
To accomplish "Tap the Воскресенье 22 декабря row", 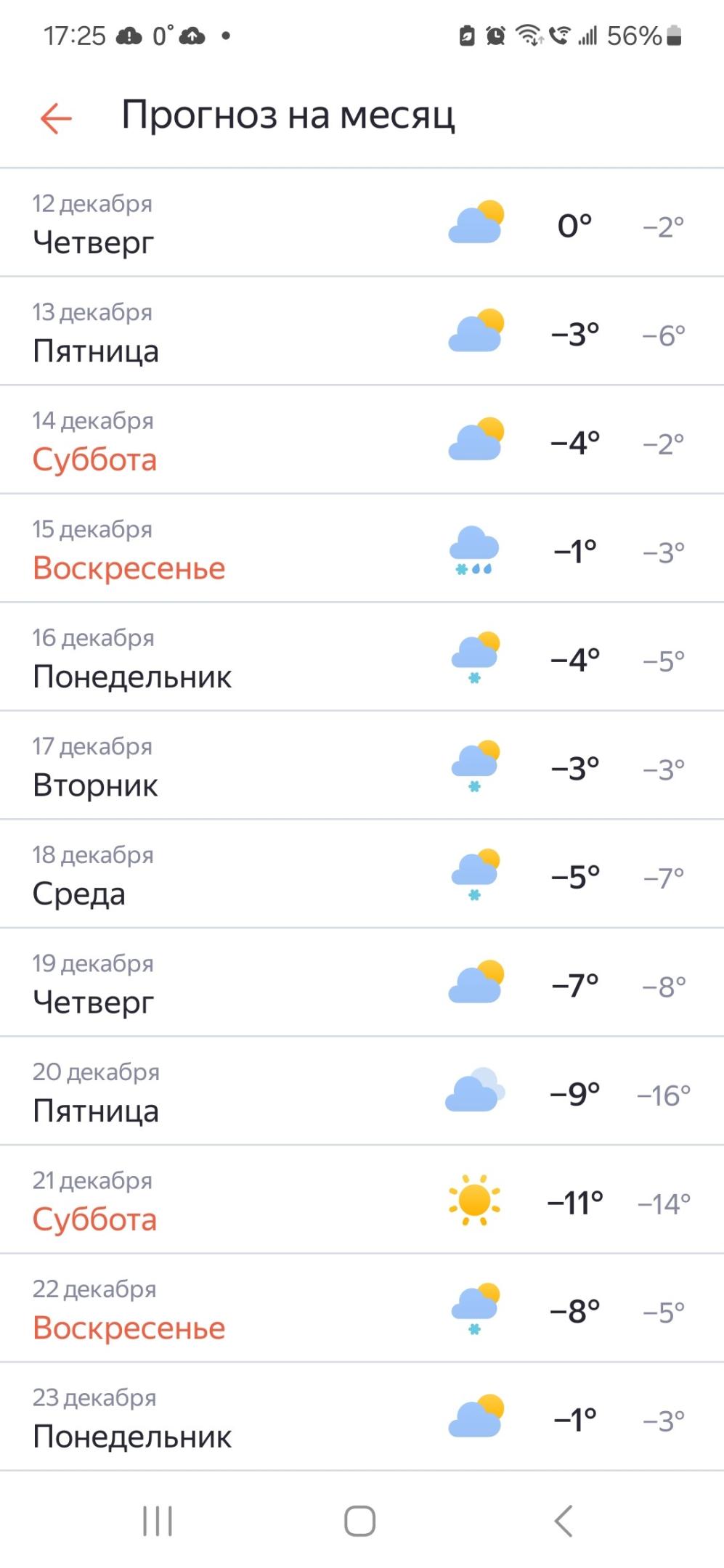I will tap(362, 1309).
